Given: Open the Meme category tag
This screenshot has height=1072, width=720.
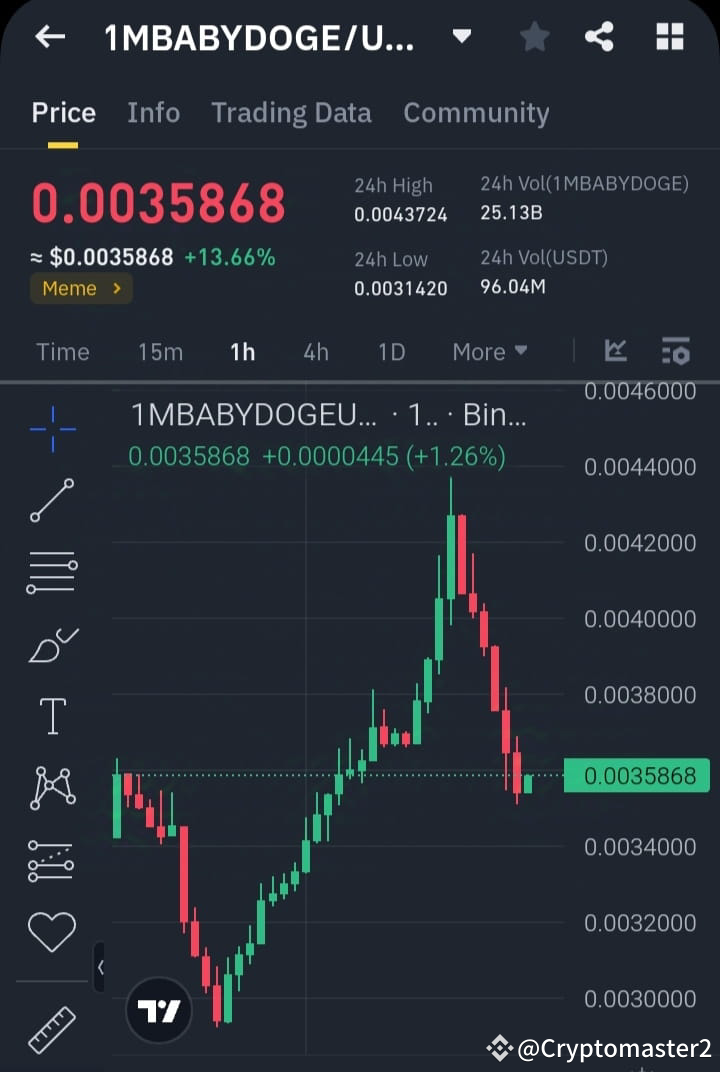Looking at the screenshot, I should point(81,288).
